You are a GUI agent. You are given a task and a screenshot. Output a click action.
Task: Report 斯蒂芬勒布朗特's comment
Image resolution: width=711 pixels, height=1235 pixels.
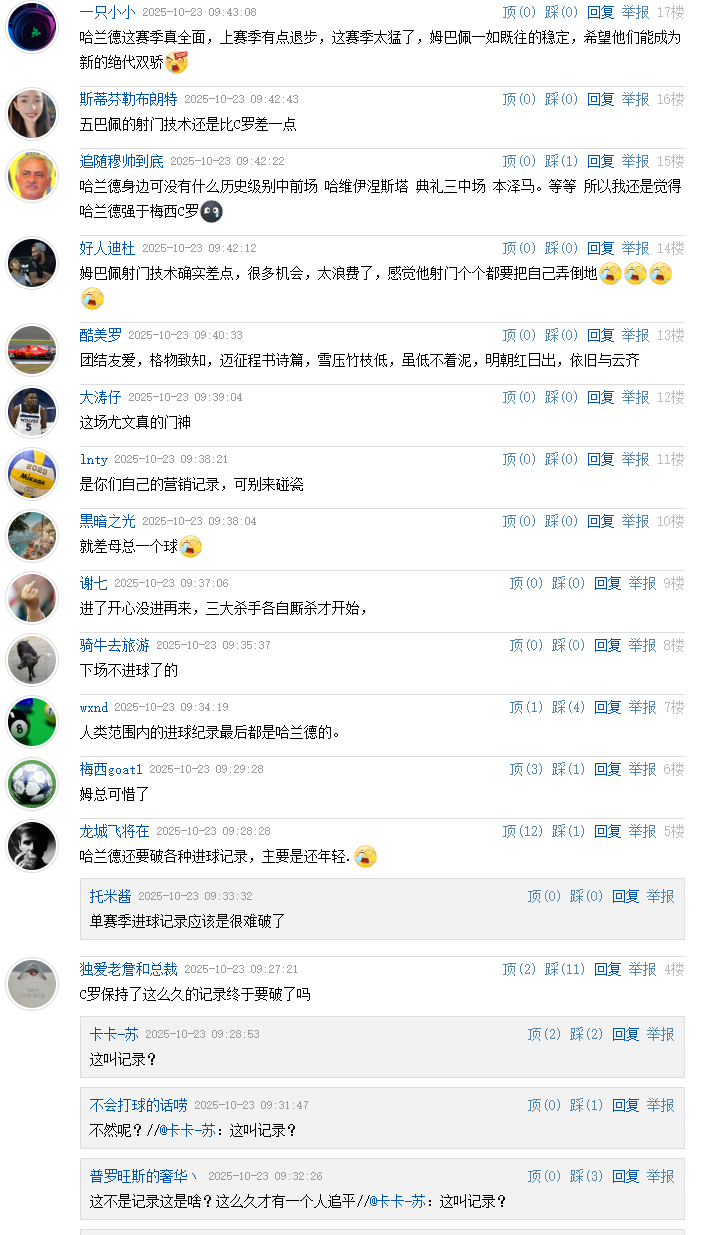[x=635, y=99]
